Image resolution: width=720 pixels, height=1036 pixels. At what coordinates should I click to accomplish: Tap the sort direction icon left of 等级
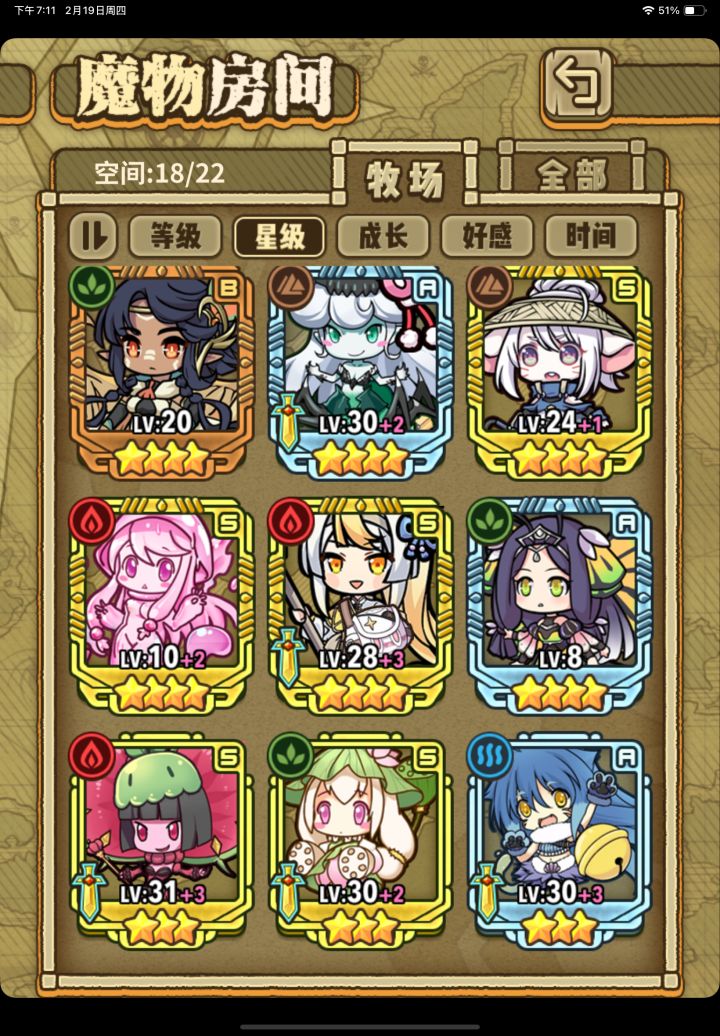click(91, 236)
